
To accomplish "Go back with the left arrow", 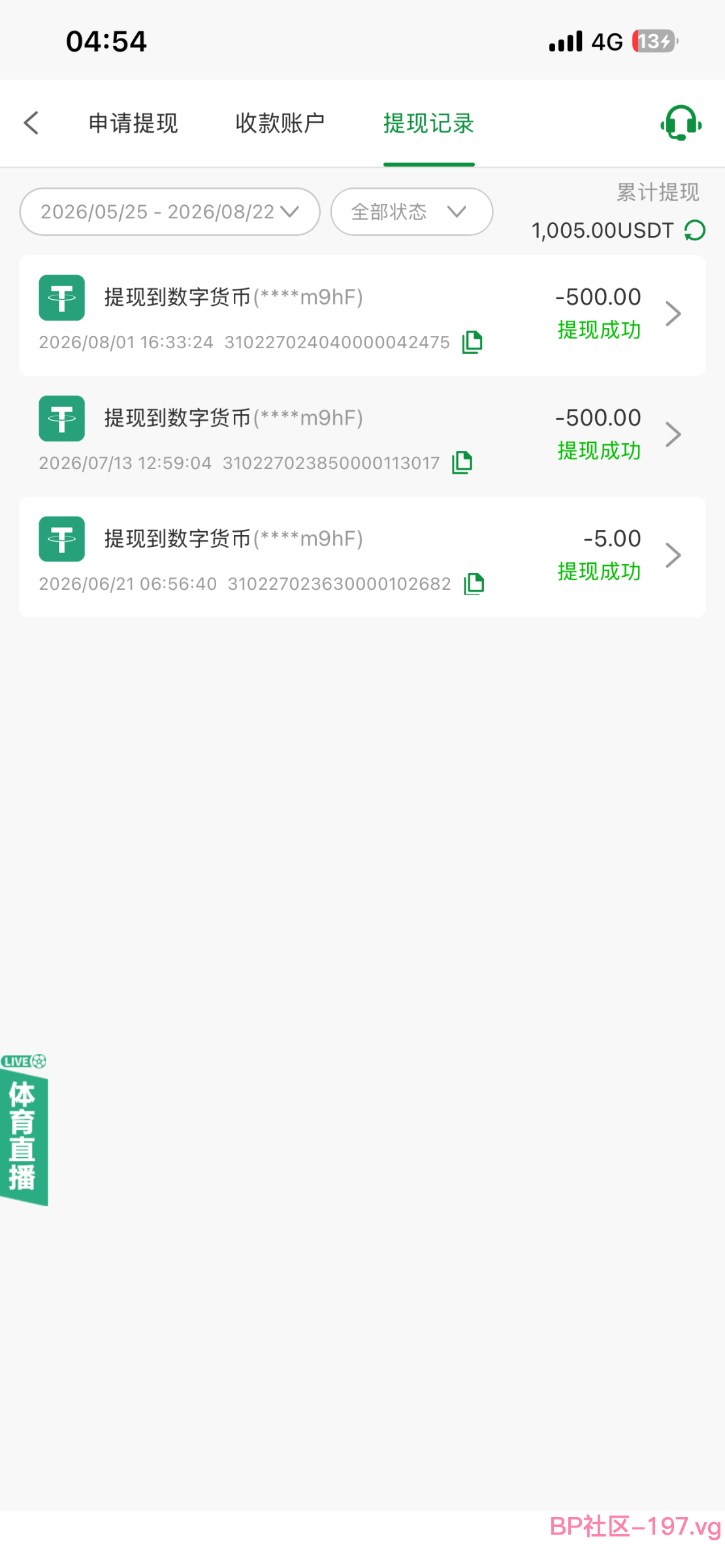I will (31, 123).
